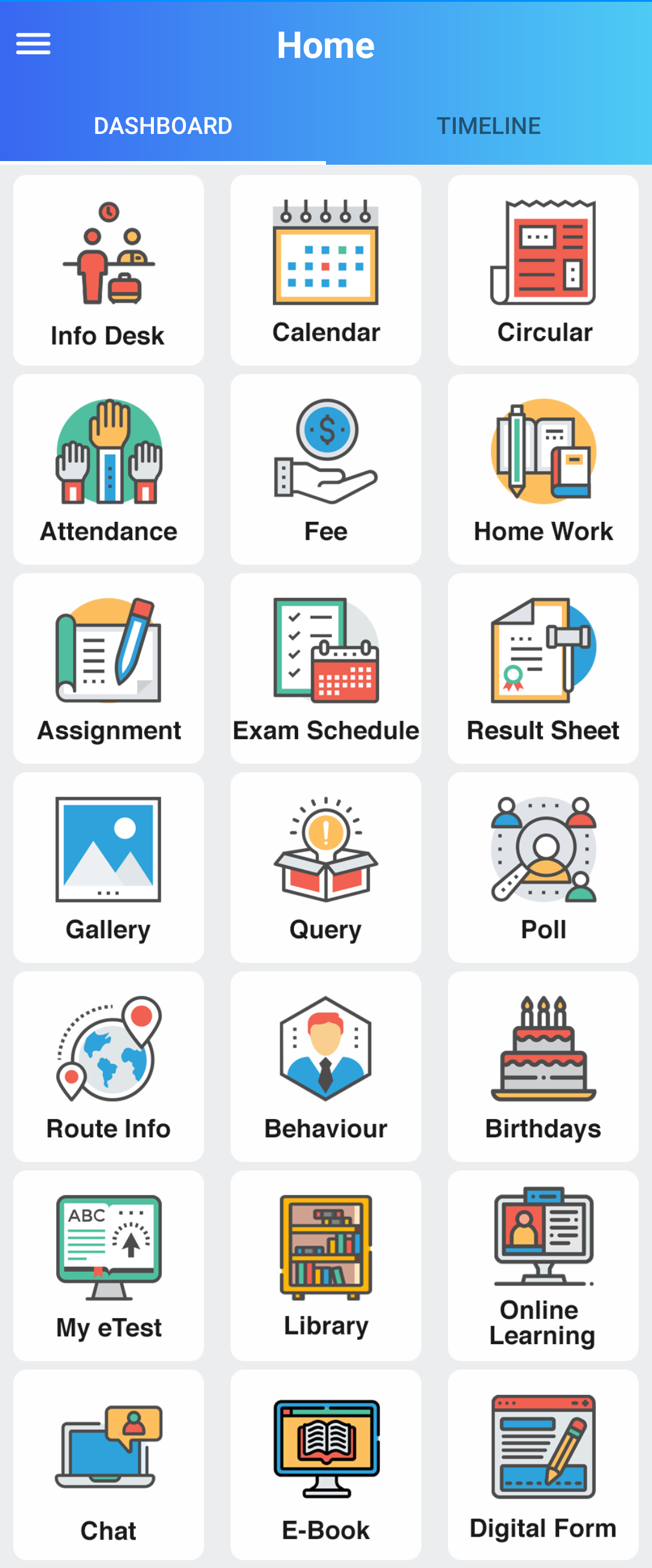Tap the Poll tile

(542, 868)
